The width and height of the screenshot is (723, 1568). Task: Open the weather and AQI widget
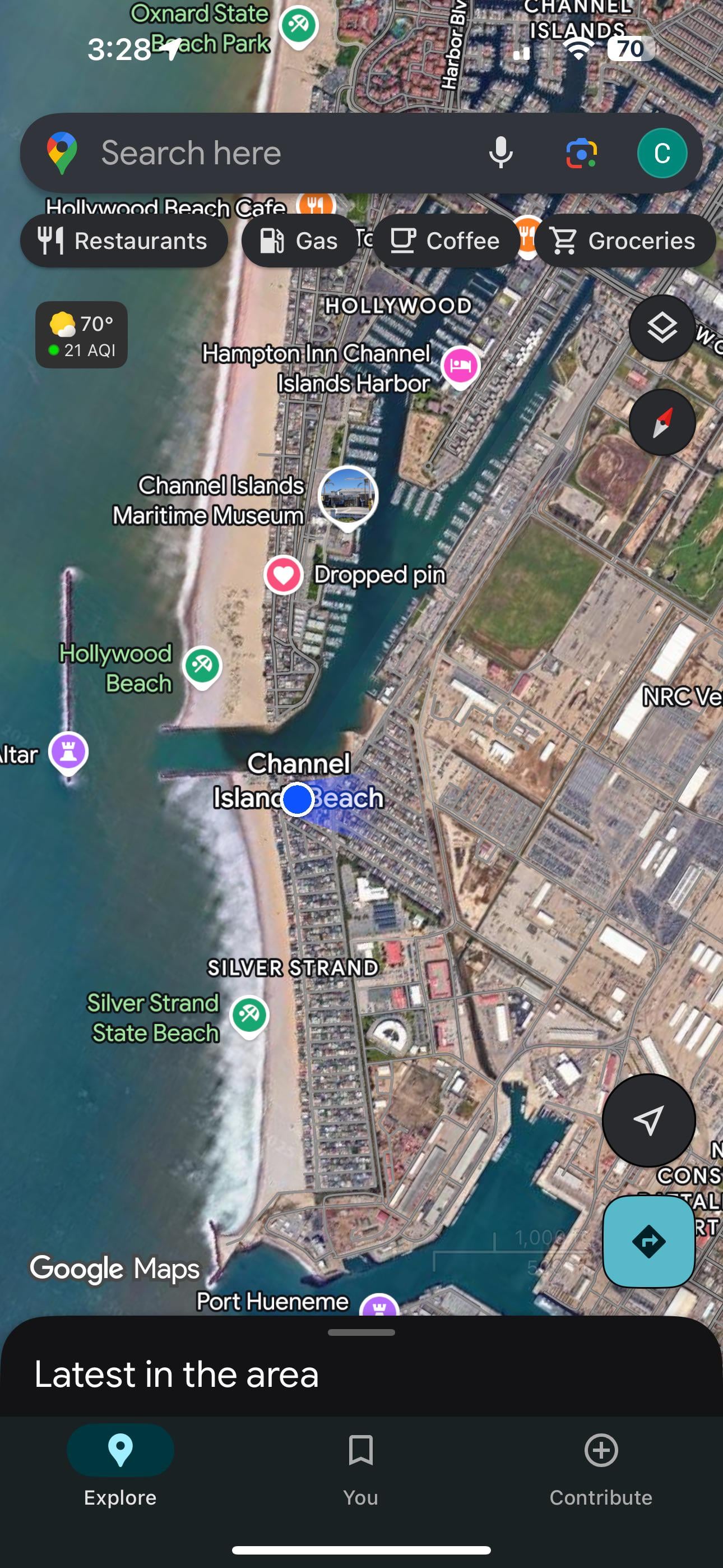pyautogui.click(x=82, y=335)
